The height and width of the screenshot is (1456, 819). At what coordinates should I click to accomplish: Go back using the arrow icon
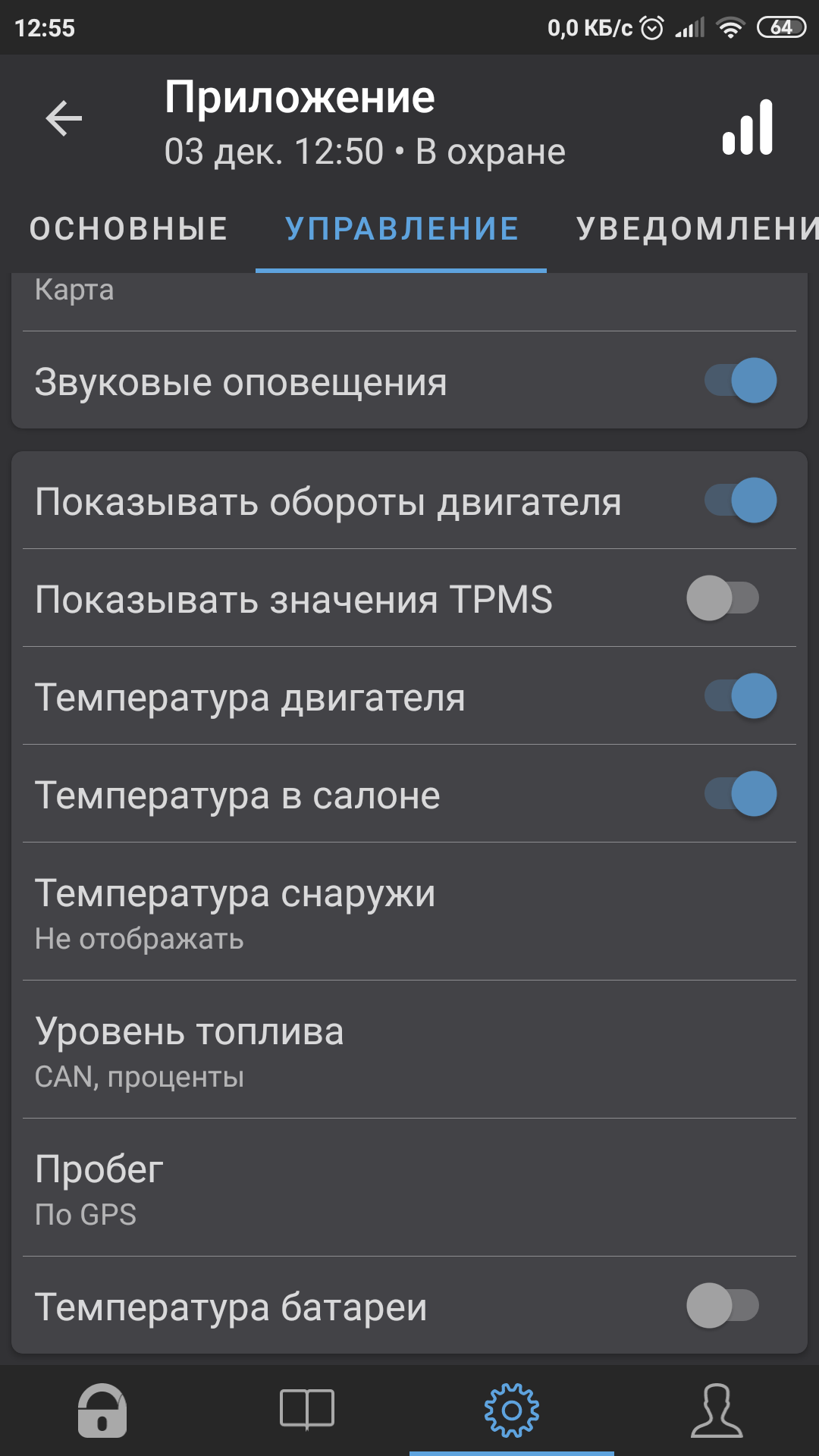pyautogui.click(x=64, y=119)
